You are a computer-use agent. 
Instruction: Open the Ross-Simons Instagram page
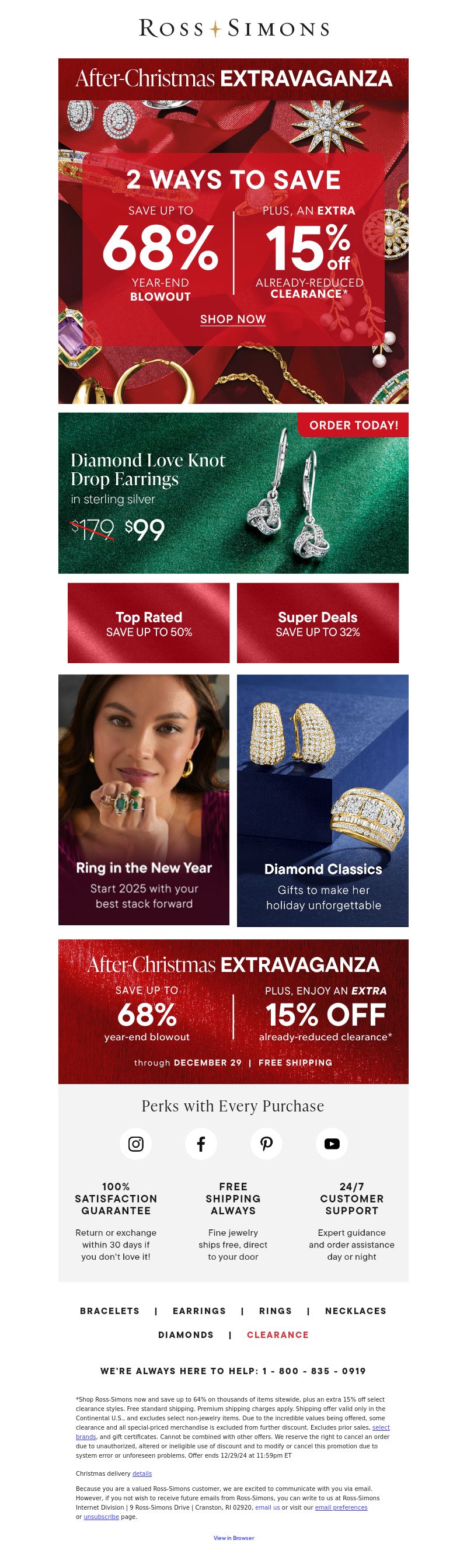tap(136, 1144)
